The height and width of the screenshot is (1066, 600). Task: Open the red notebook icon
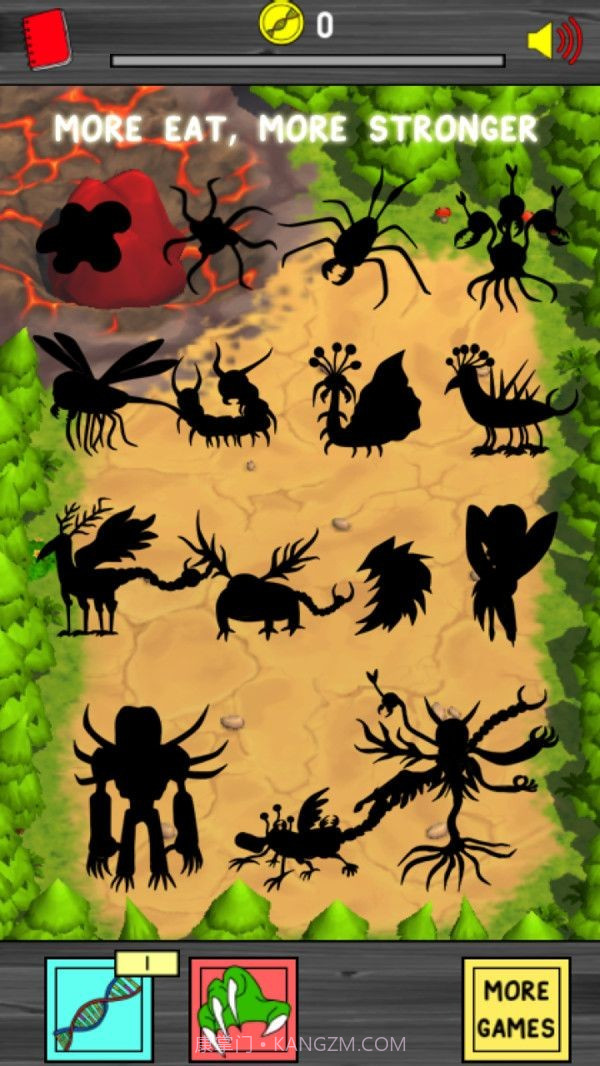[46, 39]
